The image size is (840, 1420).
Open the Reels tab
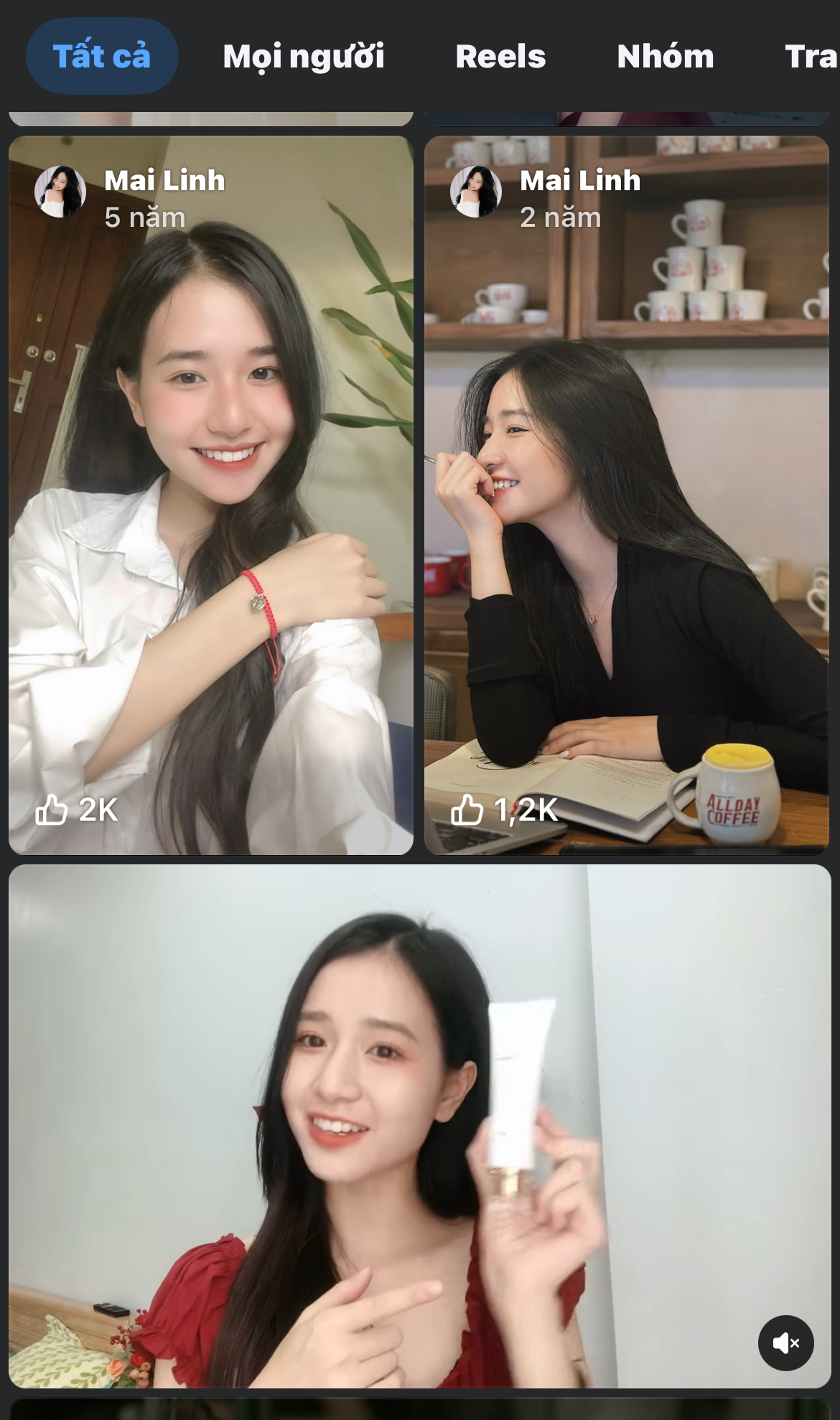pos(500,56)
